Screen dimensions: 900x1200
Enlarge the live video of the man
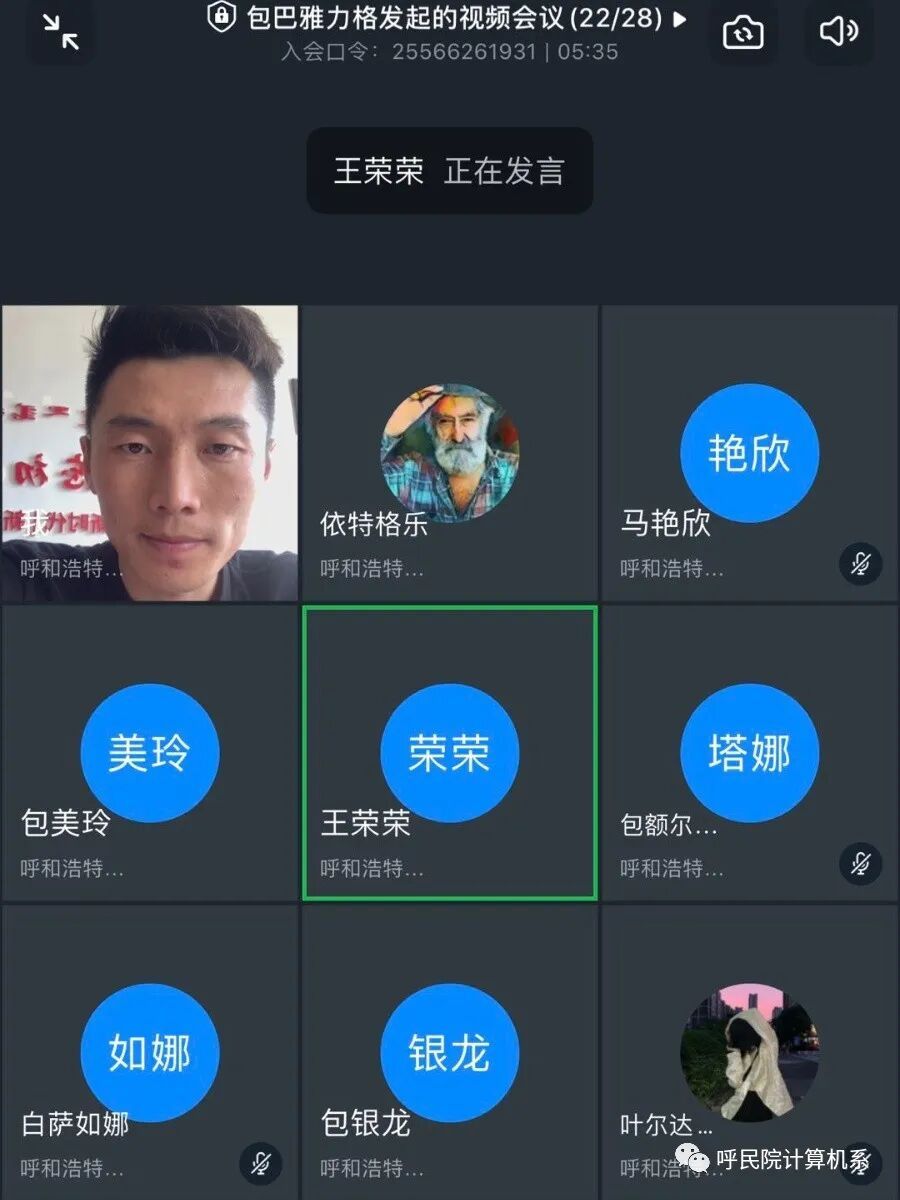[x=149, y=453]
